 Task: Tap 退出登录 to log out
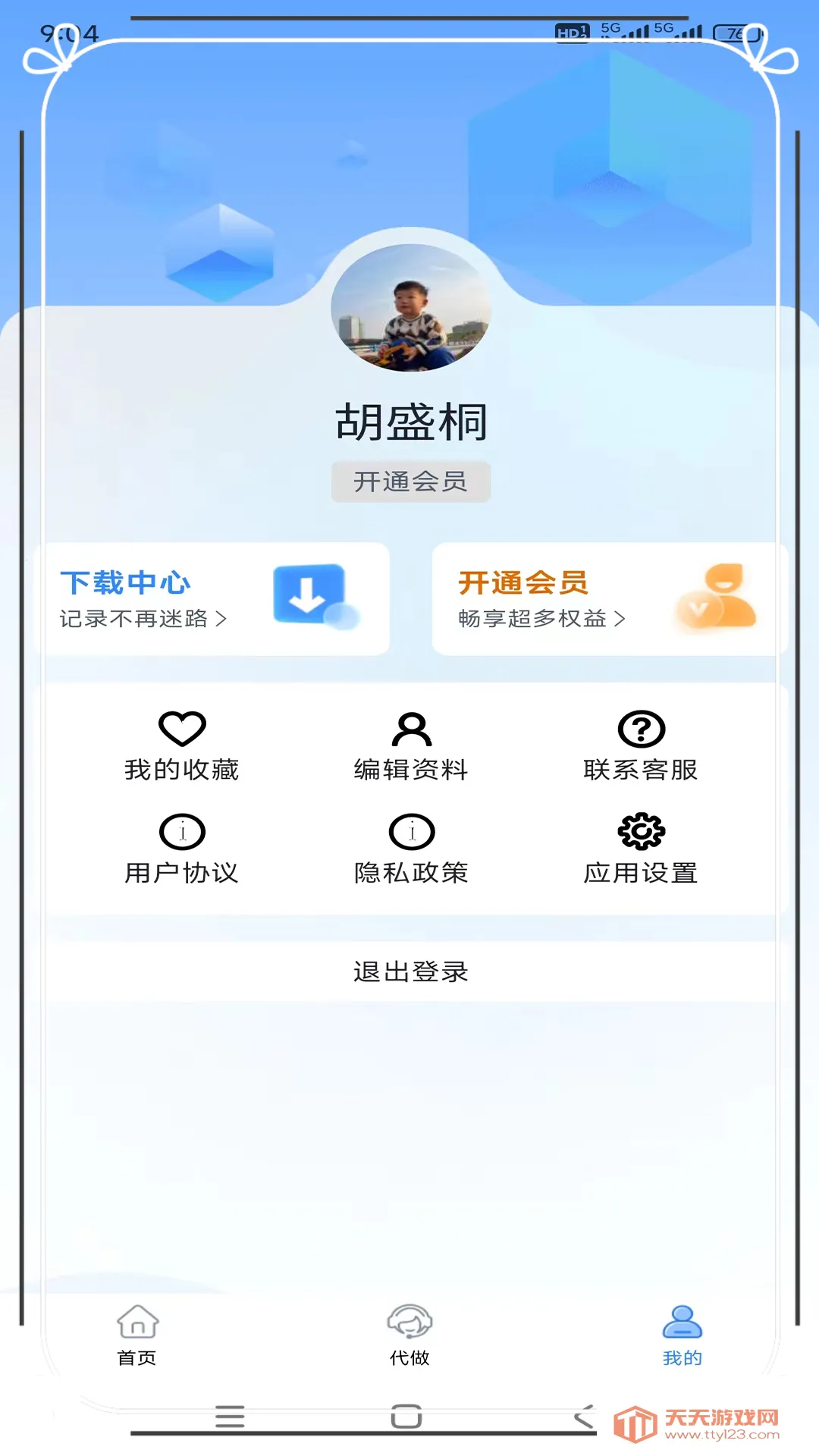pyautogui.click(x=410, y=971)
